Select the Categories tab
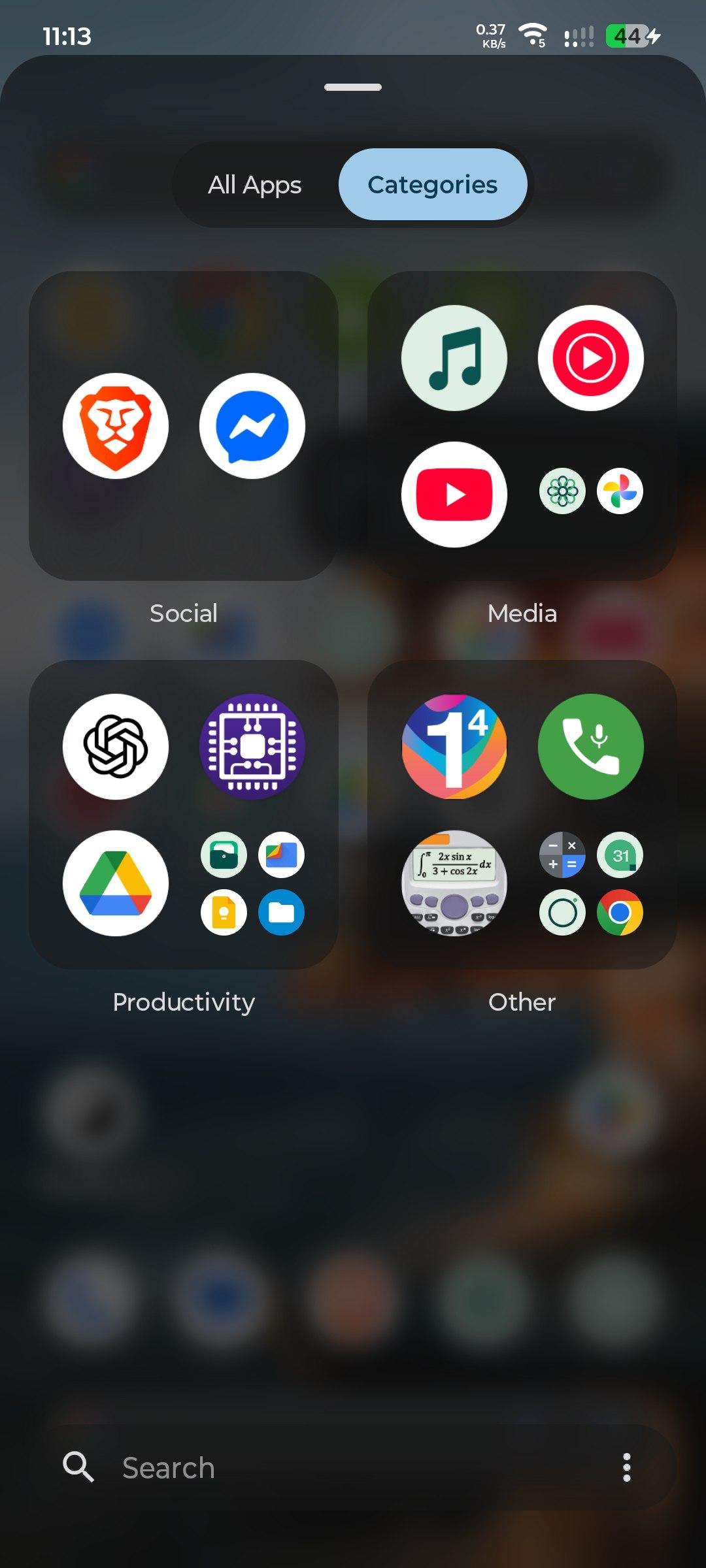 tap(432, 185)
